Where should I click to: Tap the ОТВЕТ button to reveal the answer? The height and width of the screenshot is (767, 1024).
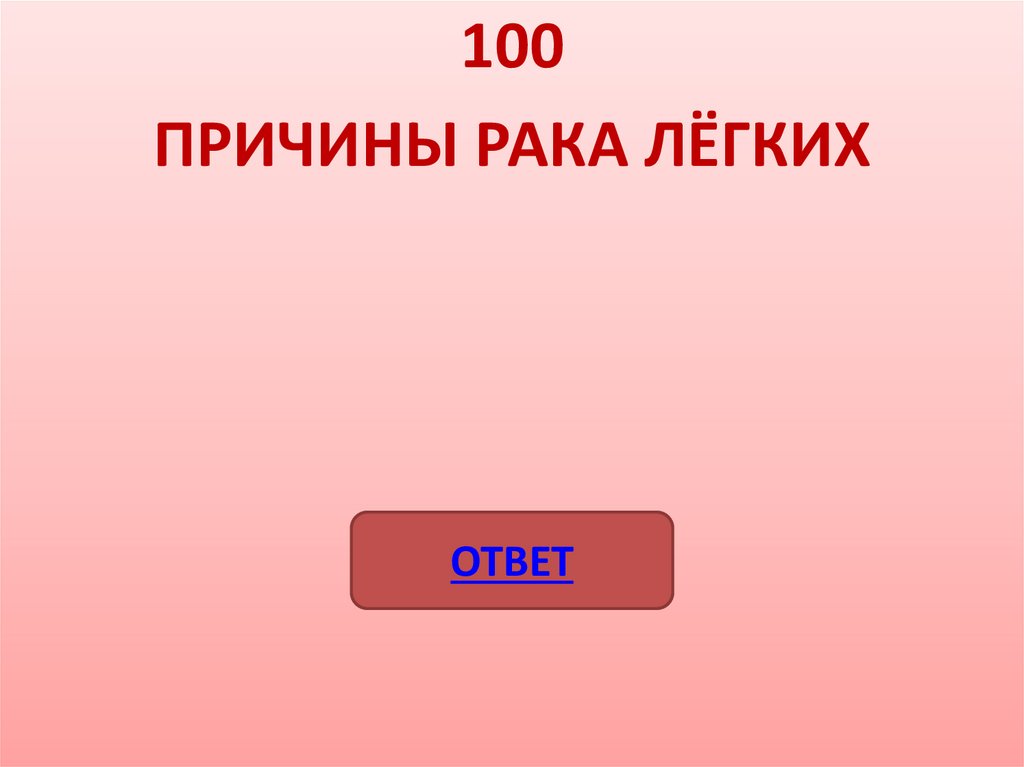512,561
